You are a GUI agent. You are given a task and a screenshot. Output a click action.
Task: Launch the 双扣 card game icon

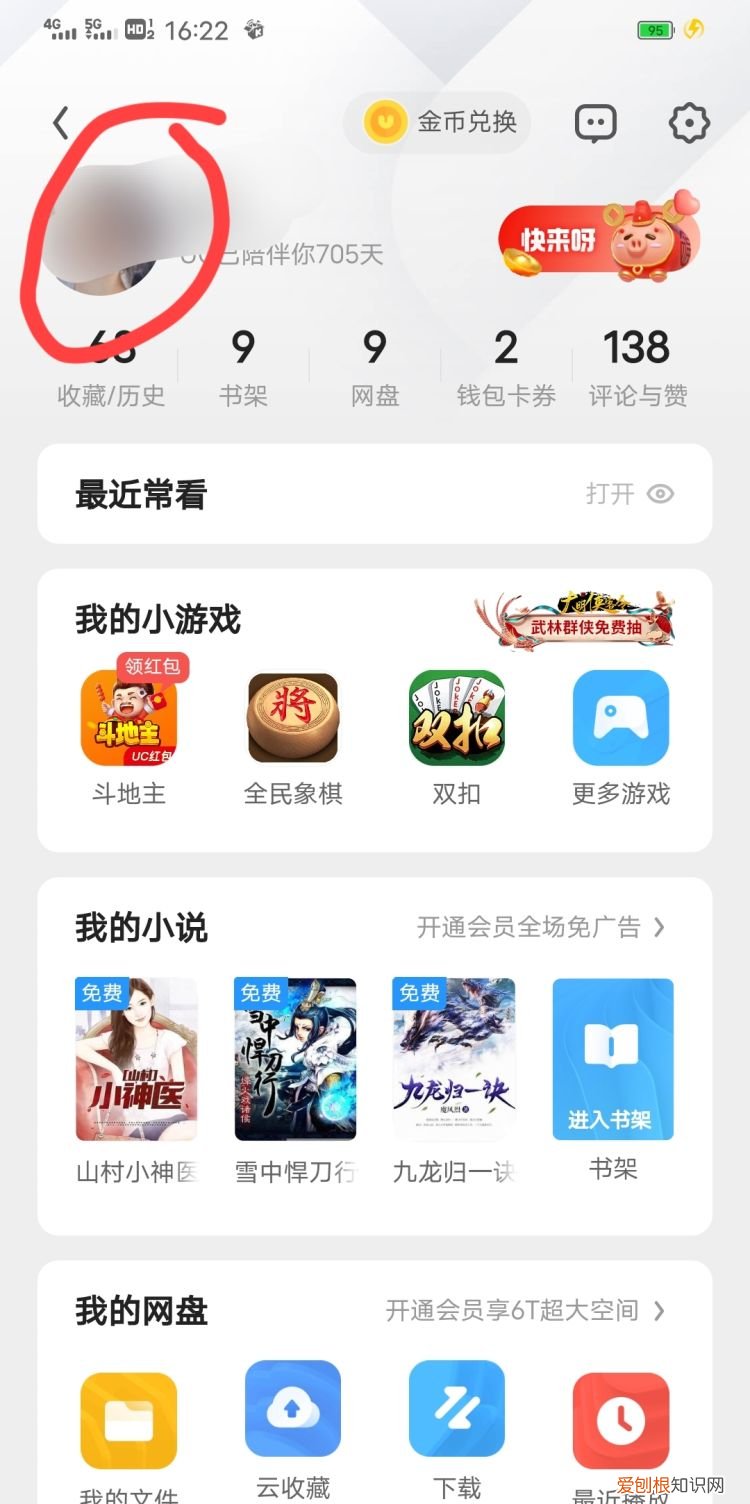coord(456,718)
